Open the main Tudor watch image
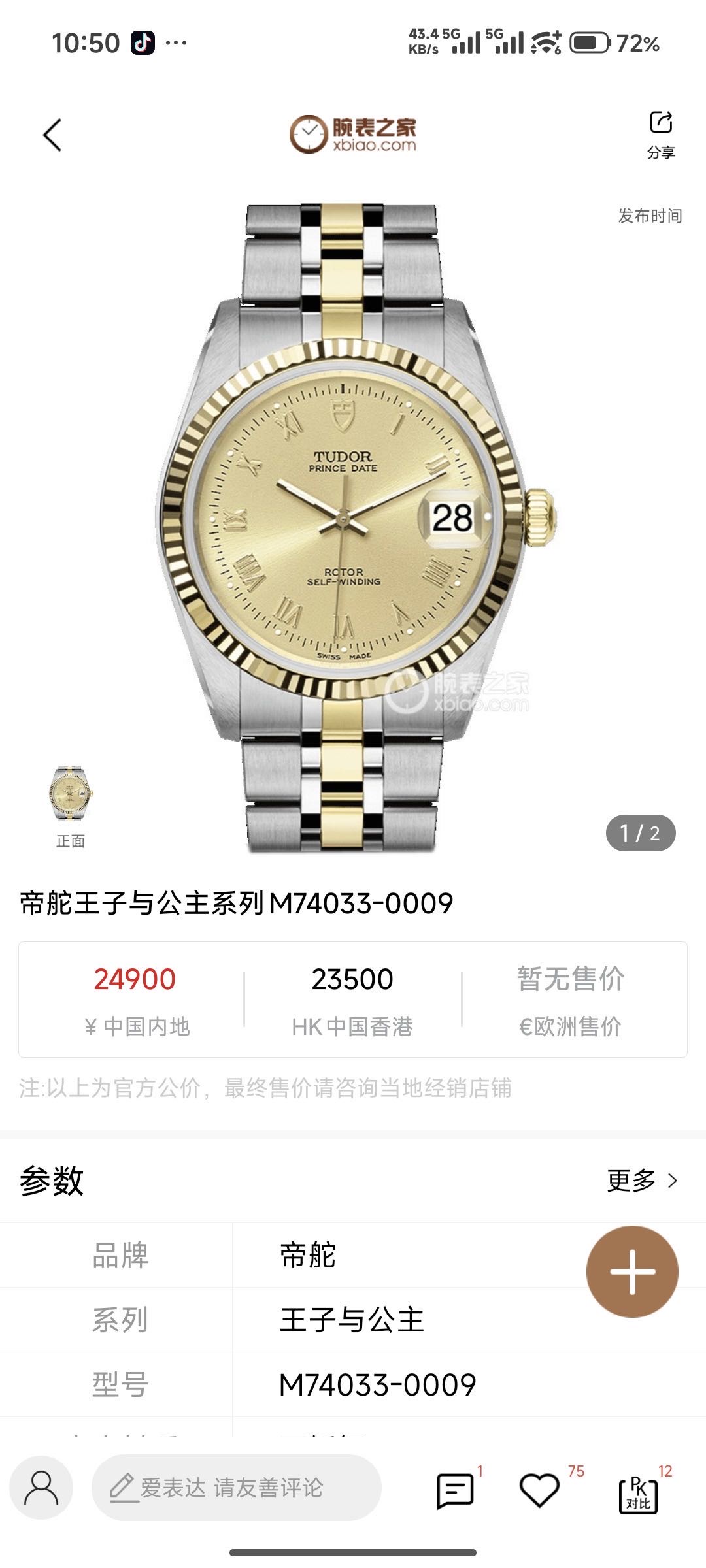The height and width of the screenshot is (1568, 706). [356, 523]
